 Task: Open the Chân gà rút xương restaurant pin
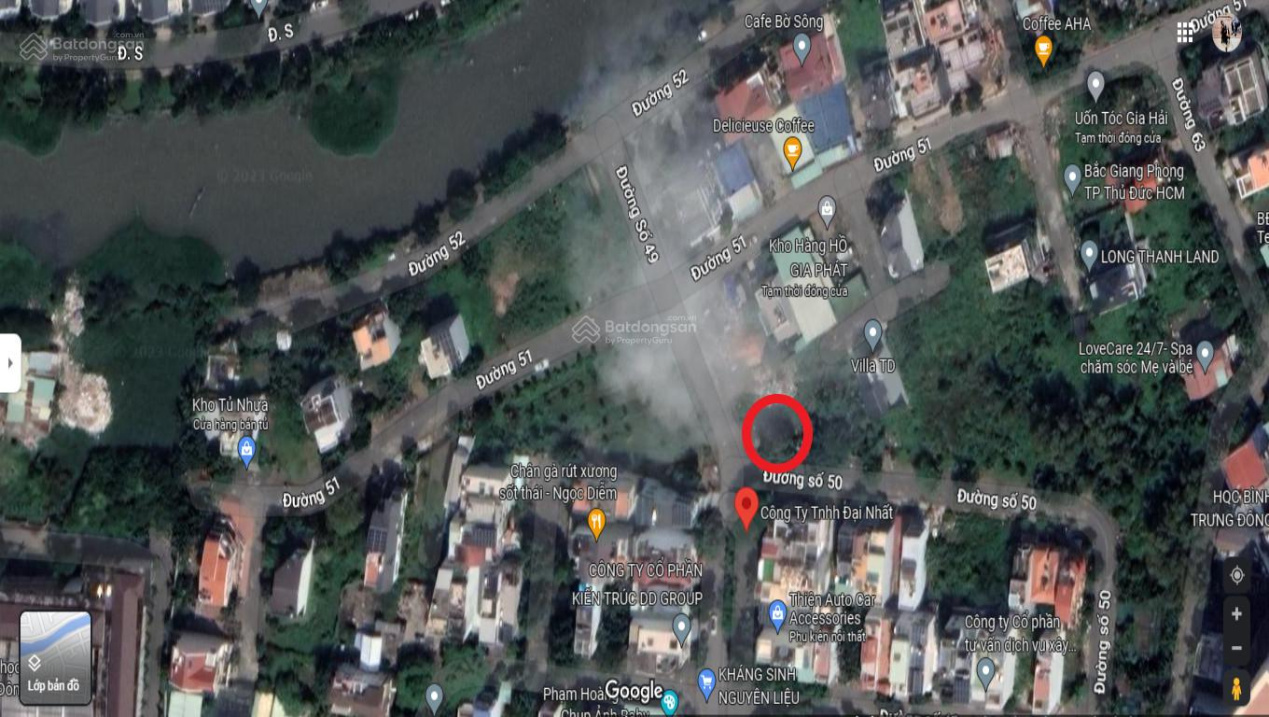pos(597,522)
